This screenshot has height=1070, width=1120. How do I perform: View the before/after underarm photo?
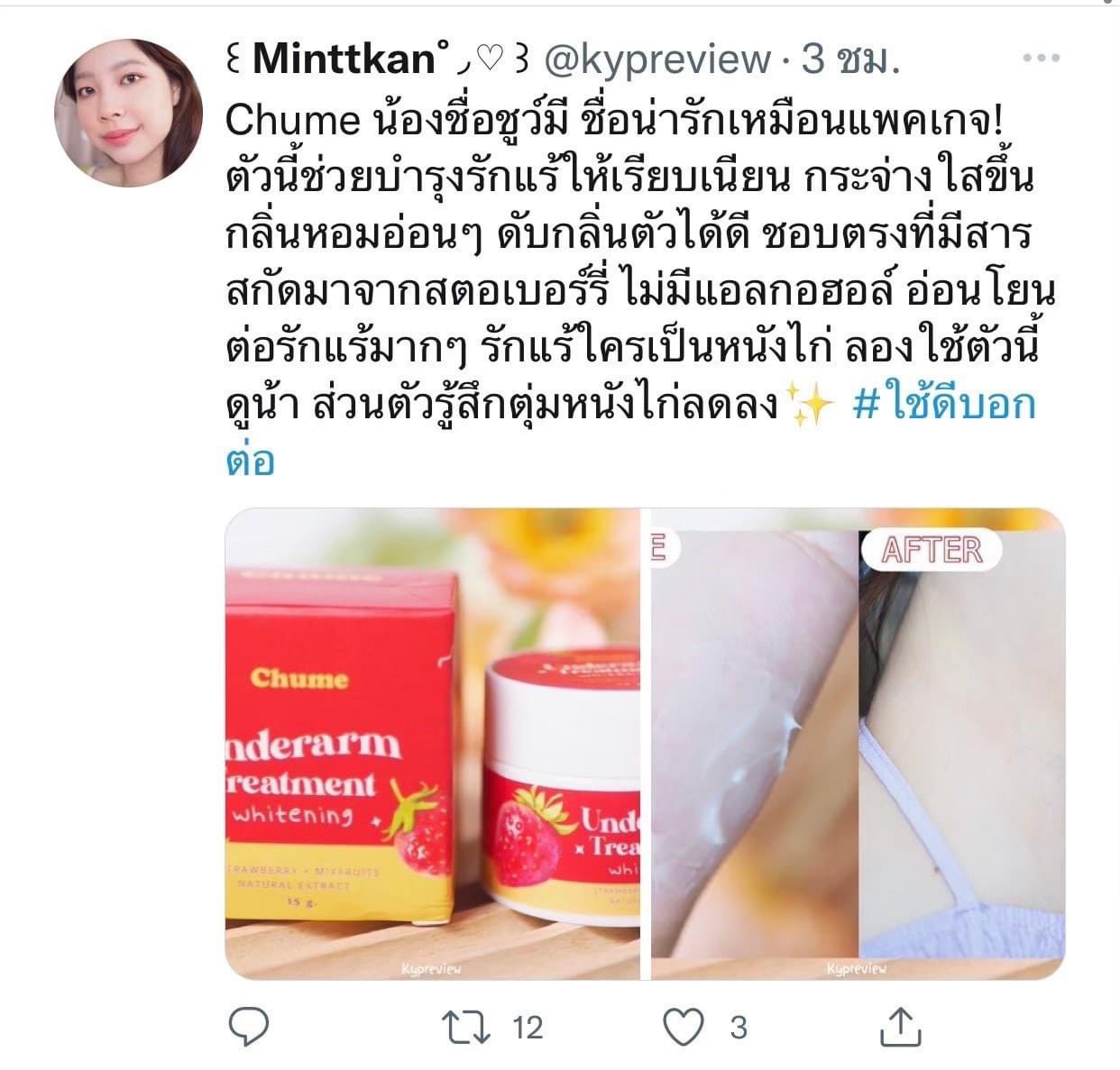tap(857, 743)
